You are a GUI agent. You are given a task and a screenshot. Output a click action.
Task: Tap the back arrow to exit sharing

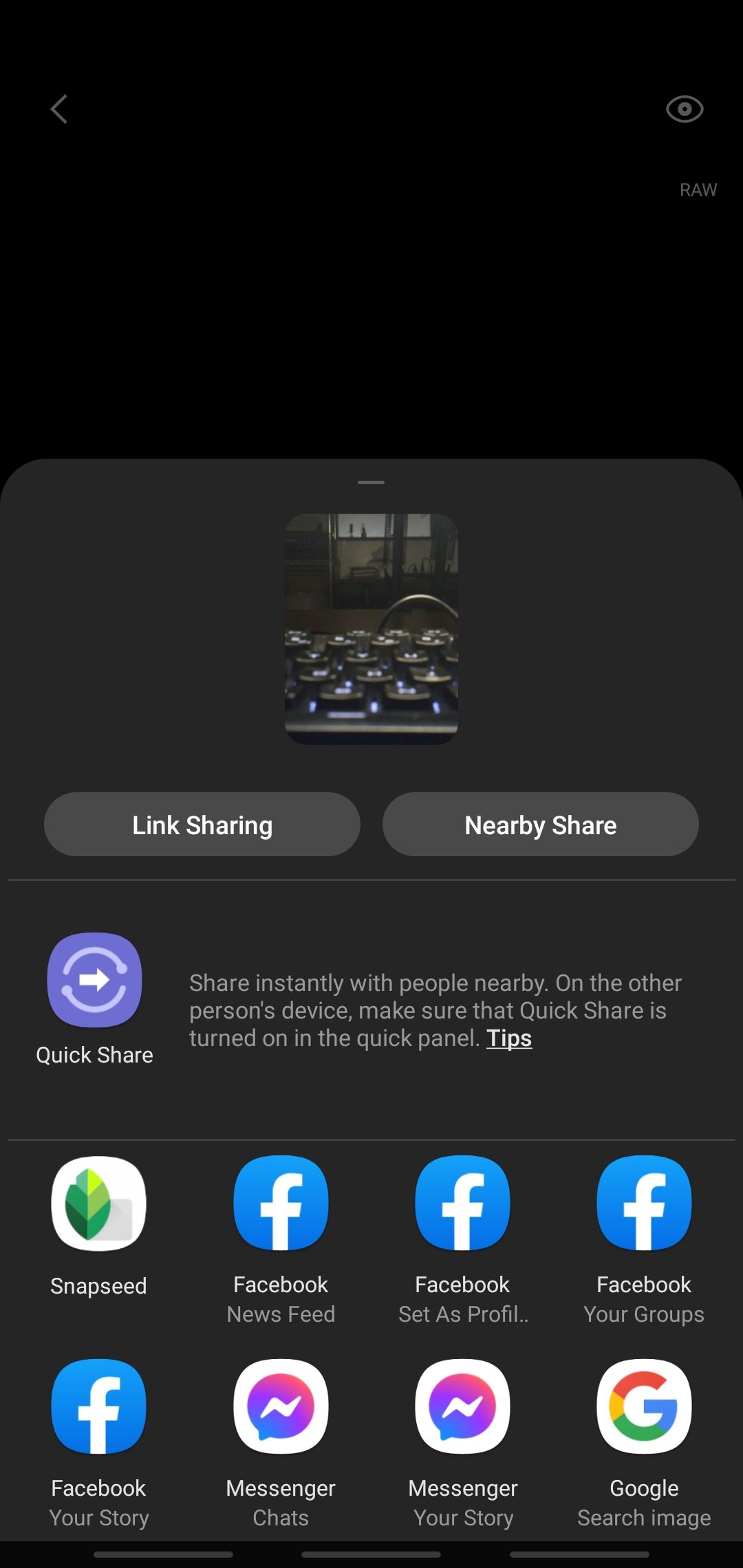[x=58, y=109]
